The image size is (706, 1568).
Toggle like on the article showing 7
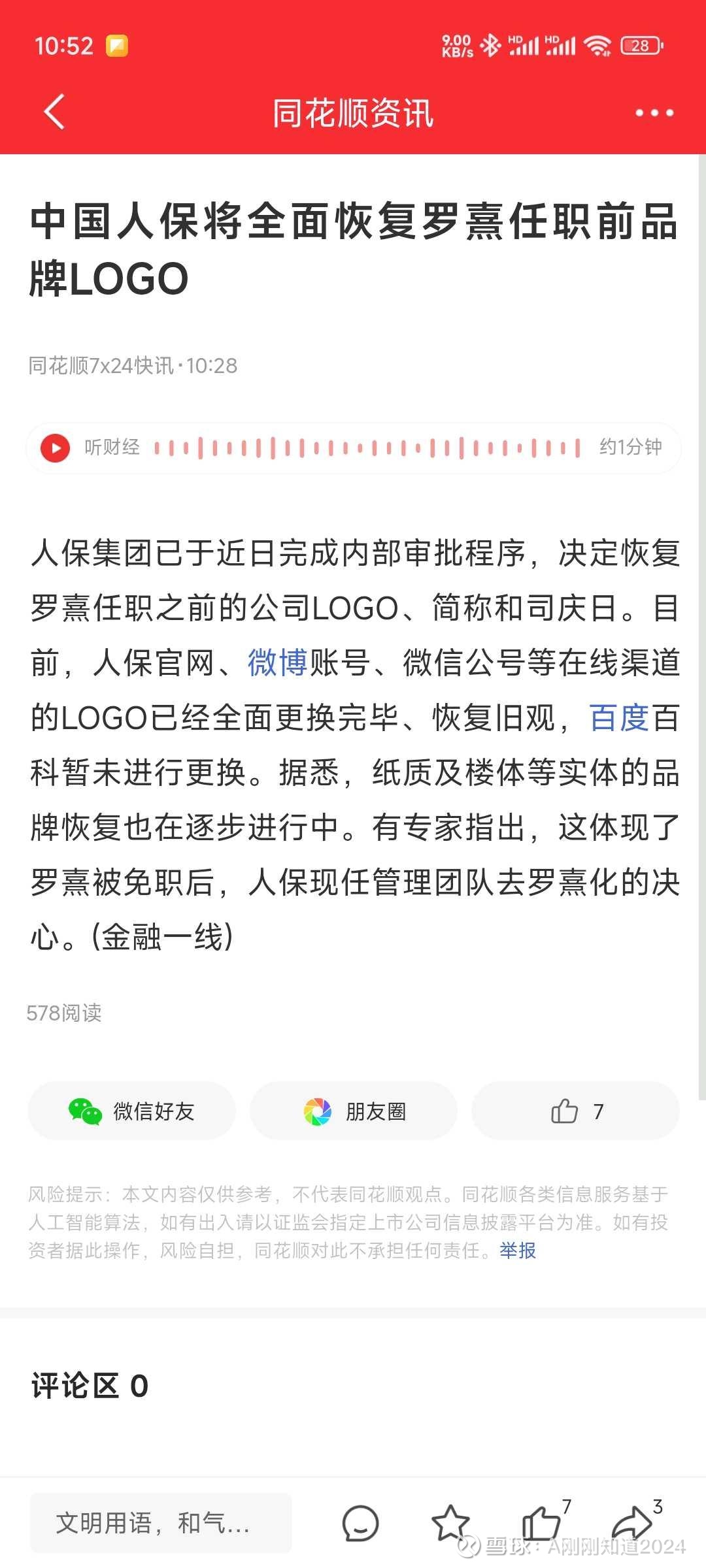574,1111
